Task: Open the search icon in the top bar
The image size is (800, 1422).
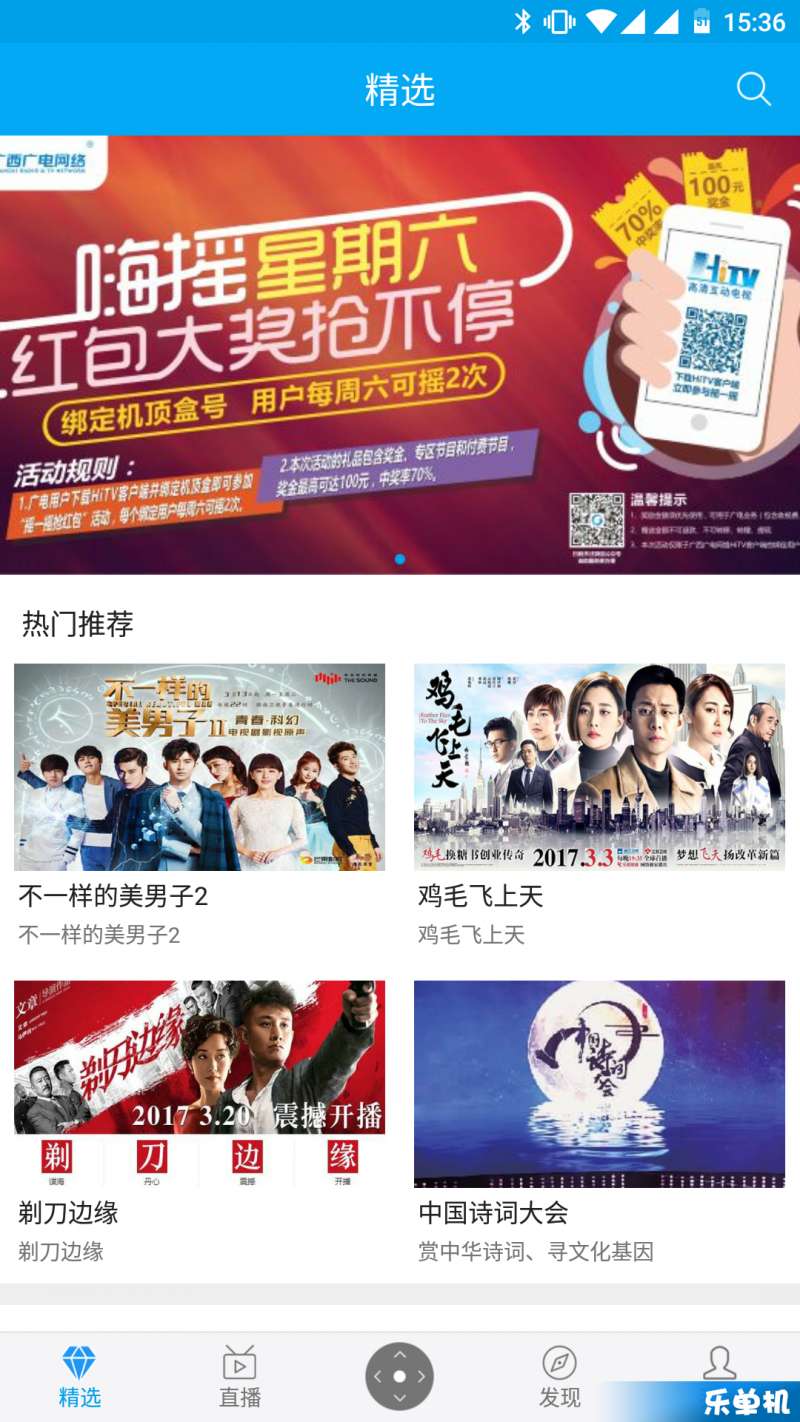Action: [x=754, y=90]
